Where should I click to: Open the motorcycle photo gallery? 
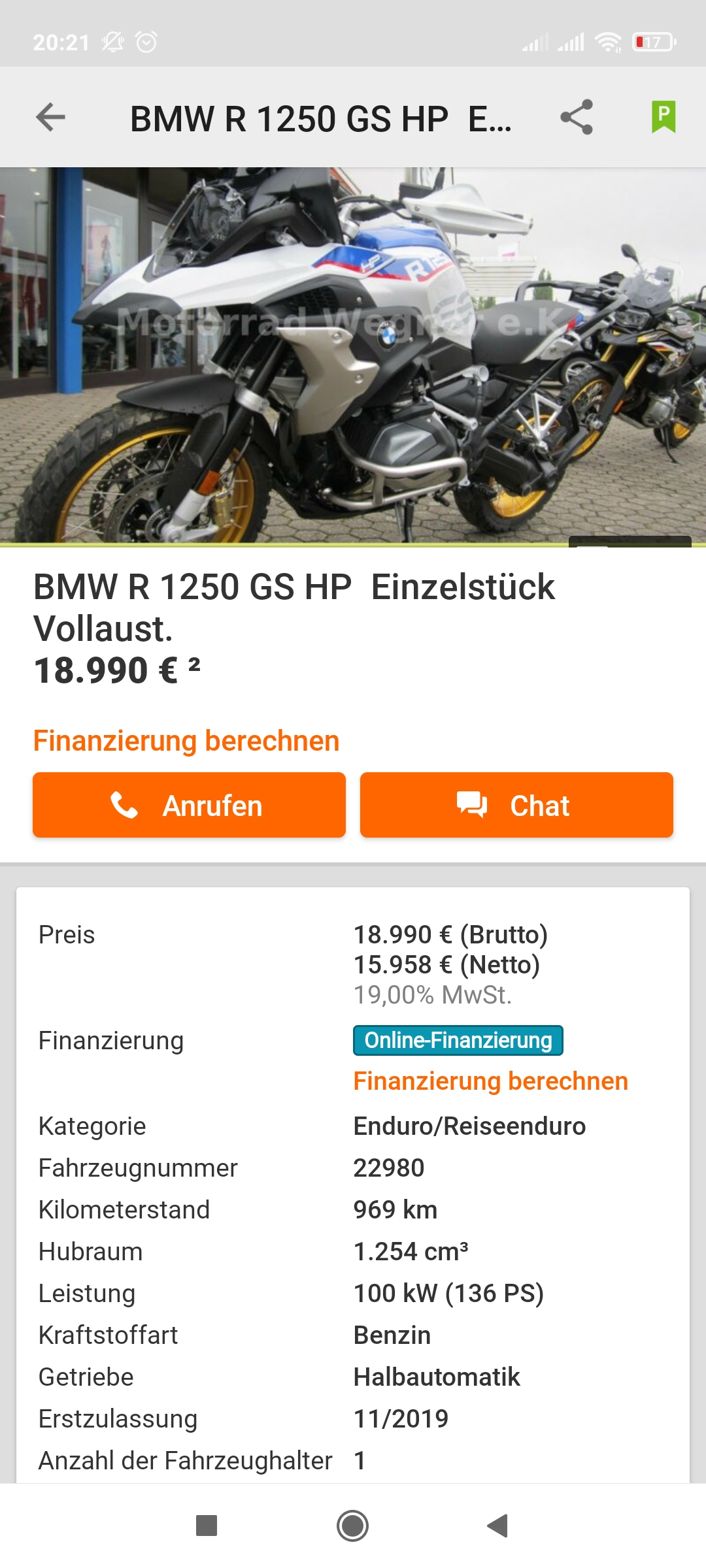[353, 356]
